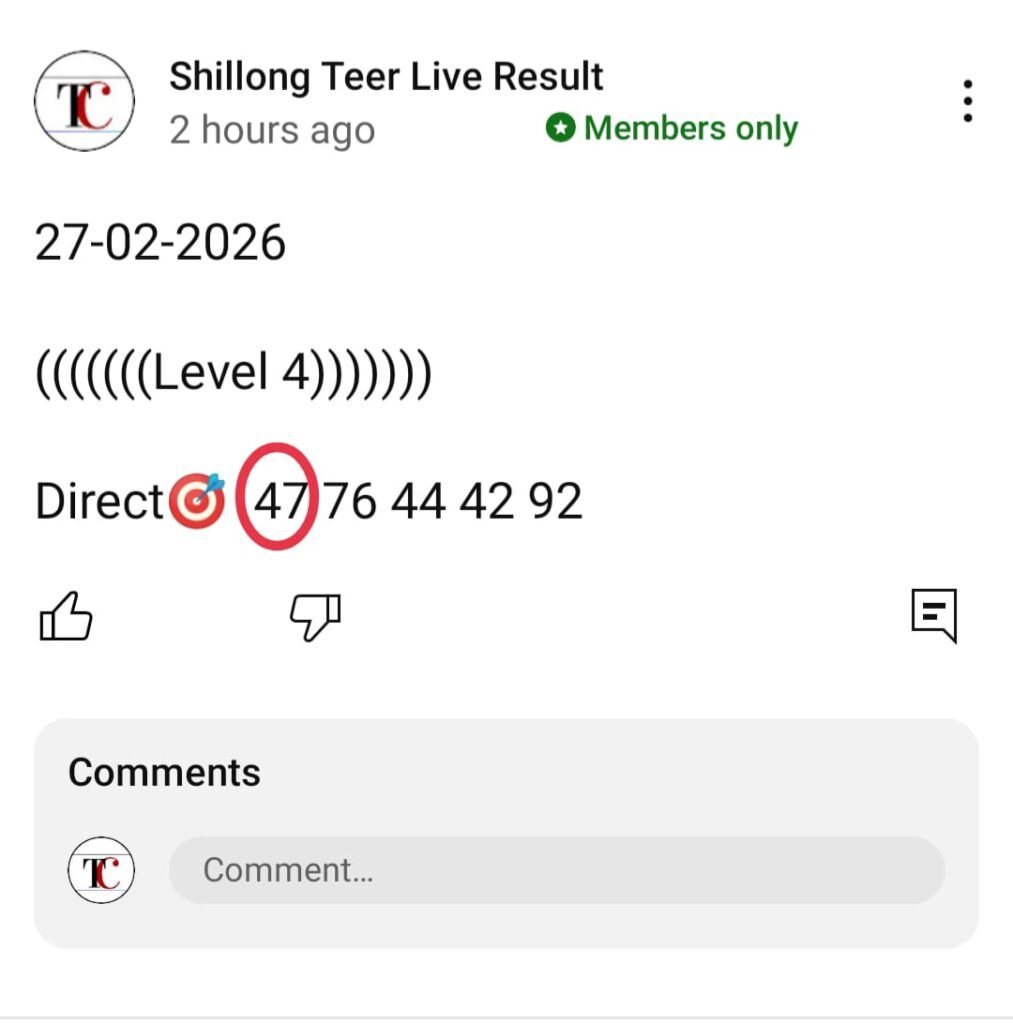
Task: Expand the Comments section
Action: [163, 771]
